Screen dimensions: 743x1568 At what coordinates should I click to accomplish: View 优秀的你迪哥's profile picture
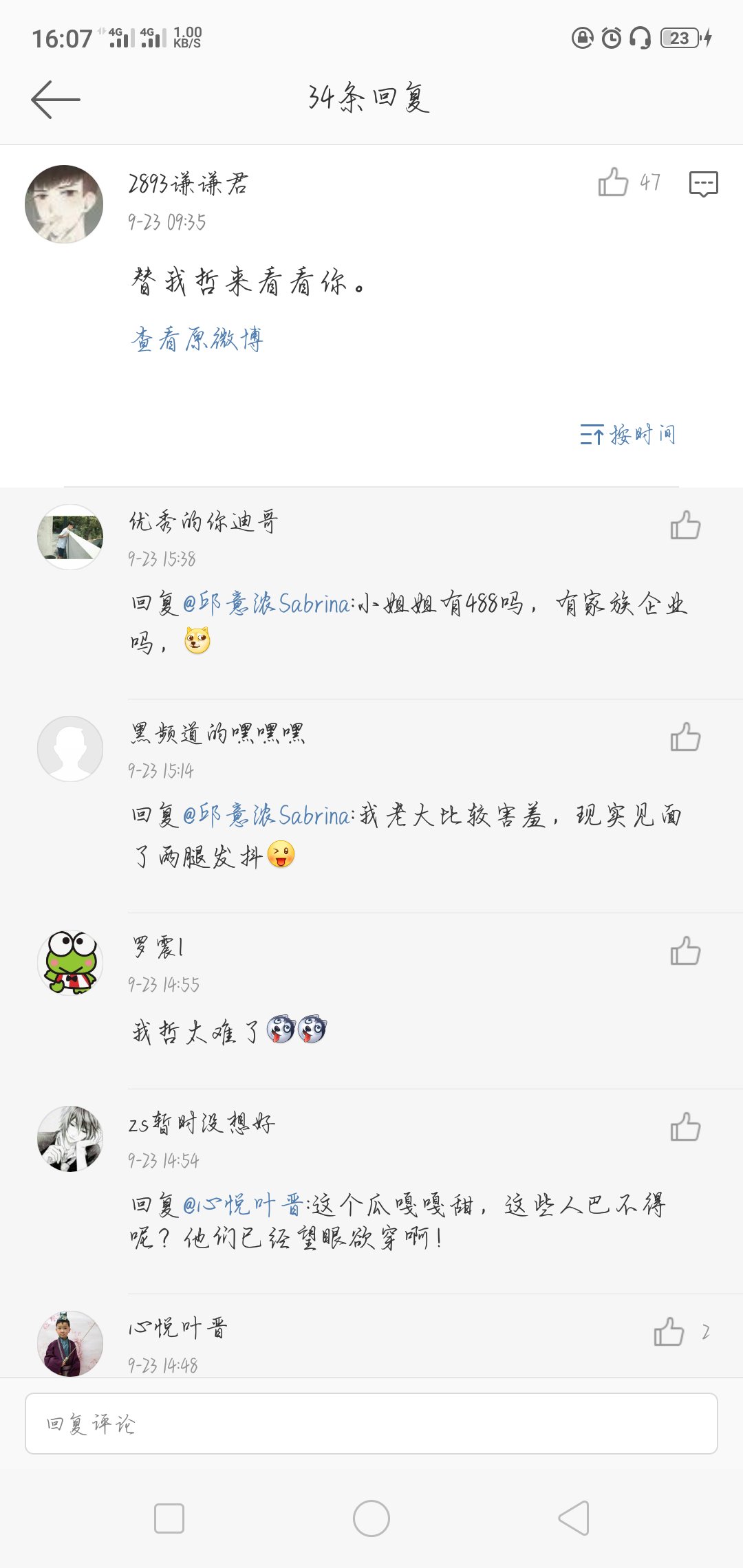coord(70,537)
